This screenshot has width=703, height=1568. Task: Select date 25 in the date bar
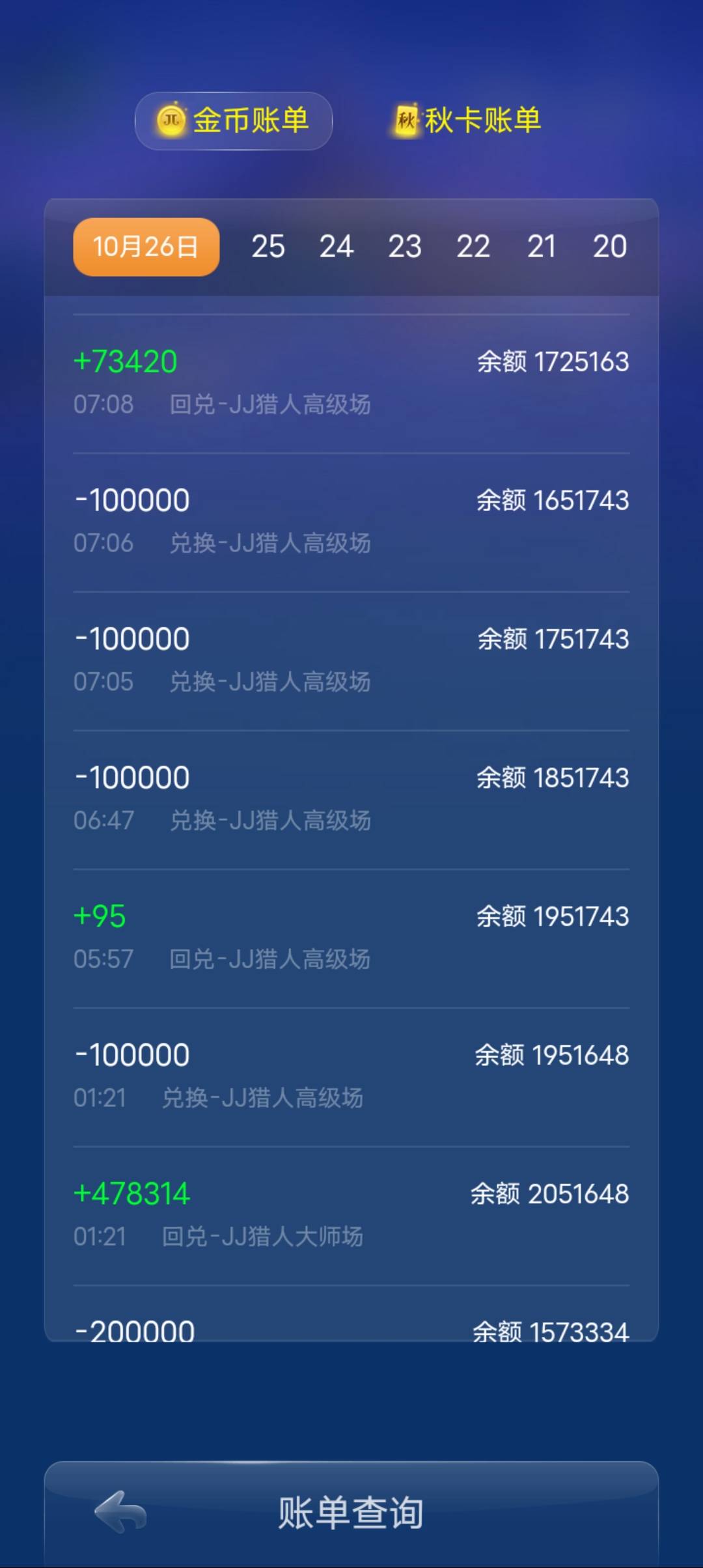coord(269,246)
